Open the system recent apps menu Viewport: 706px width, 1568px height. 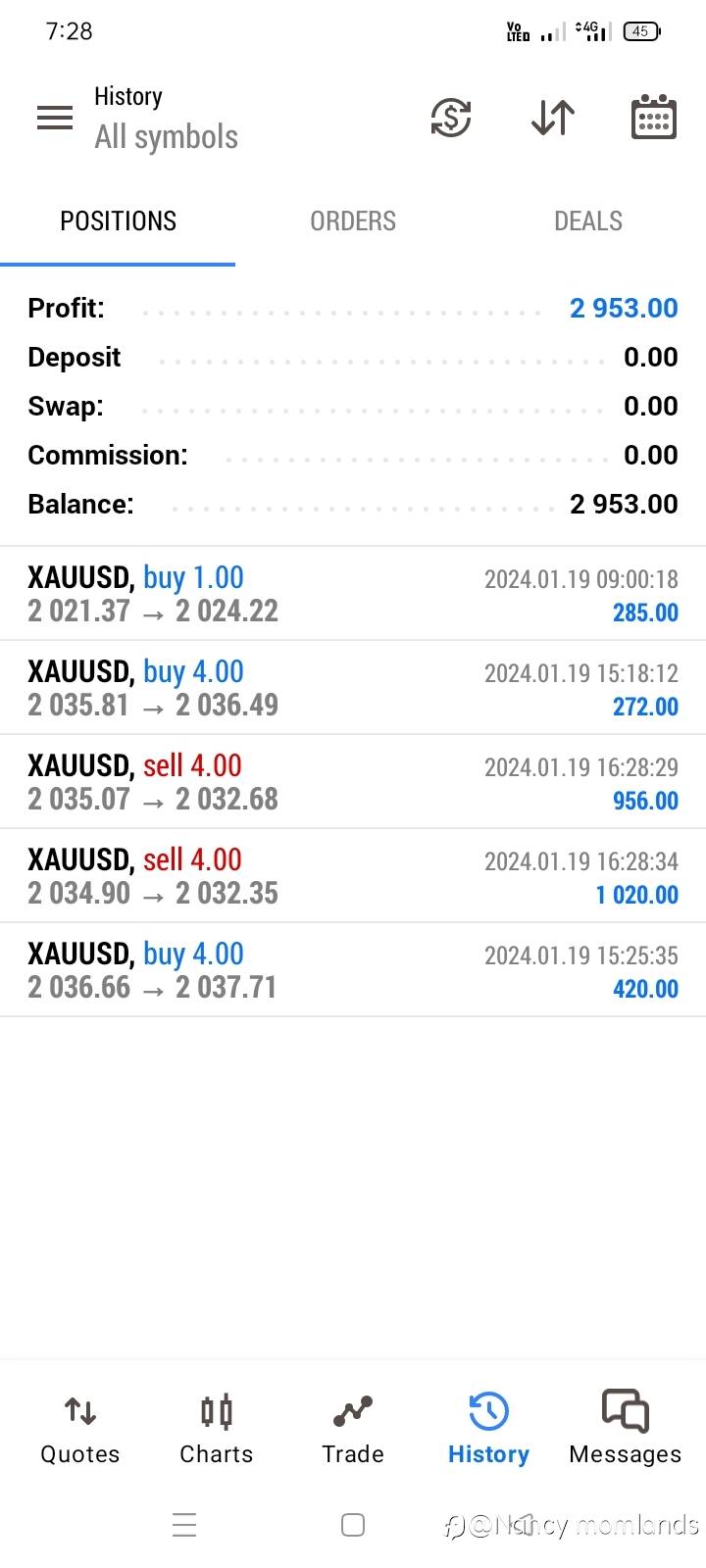pyautogui.click(x=184, y=1525)
